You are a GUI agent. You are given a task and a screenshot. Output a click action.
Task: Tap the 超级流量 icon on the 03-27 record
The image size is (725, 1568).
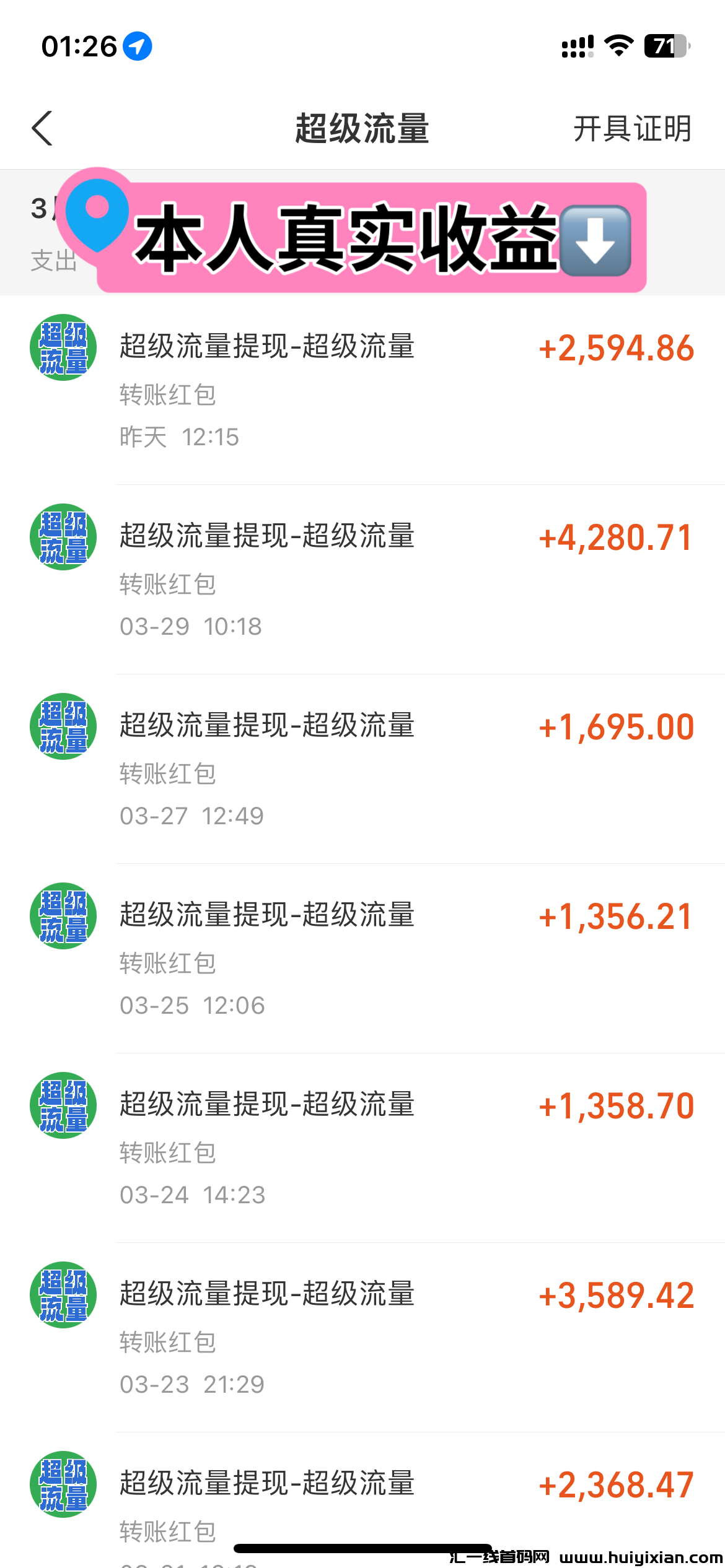pos(63,727)
